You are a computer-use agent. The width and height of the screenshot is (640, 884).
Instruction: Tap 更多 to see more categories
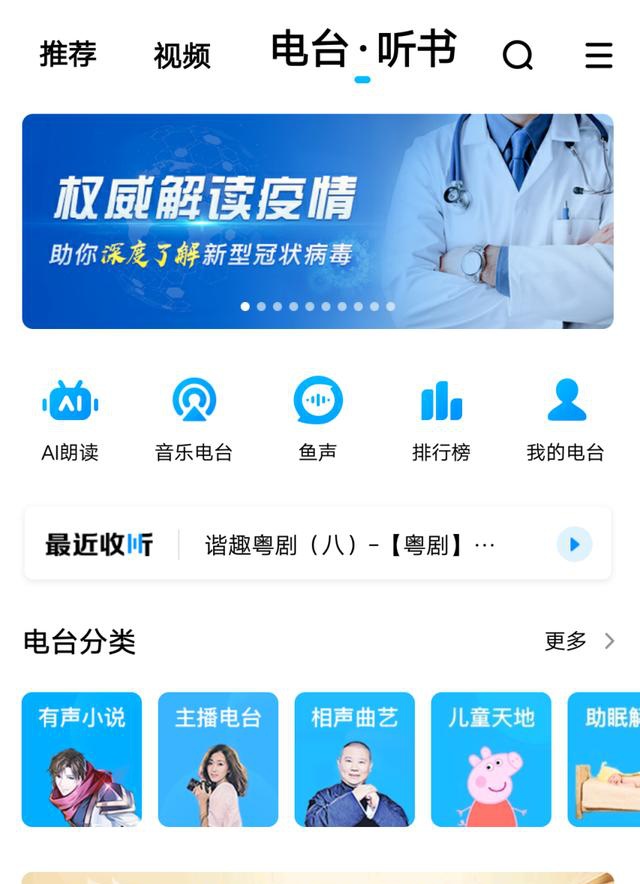pyautogui.click(x=579, y=641)
